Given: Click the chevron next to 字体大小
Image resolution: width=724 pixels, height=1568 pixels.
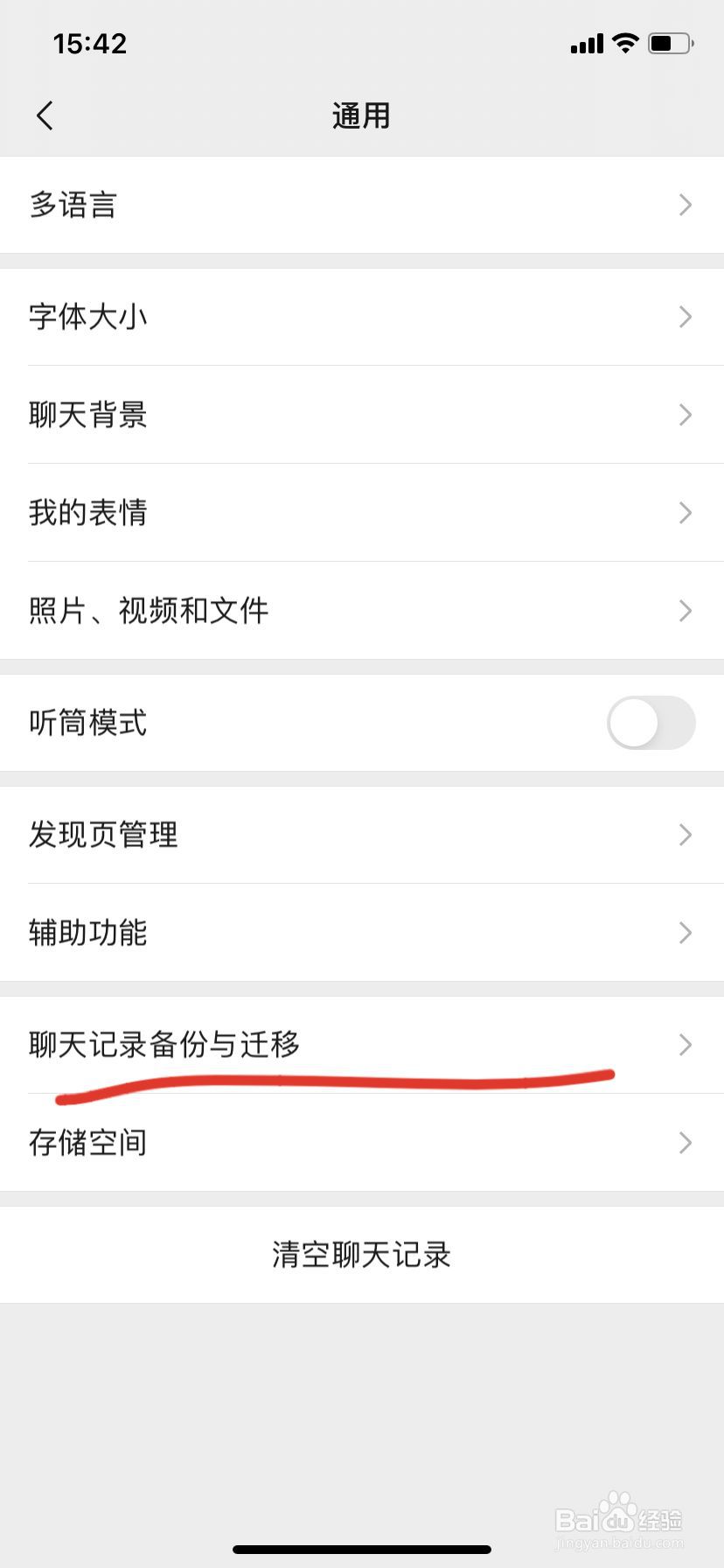Looking at the screenshot, I should click(x=686, y=317).
